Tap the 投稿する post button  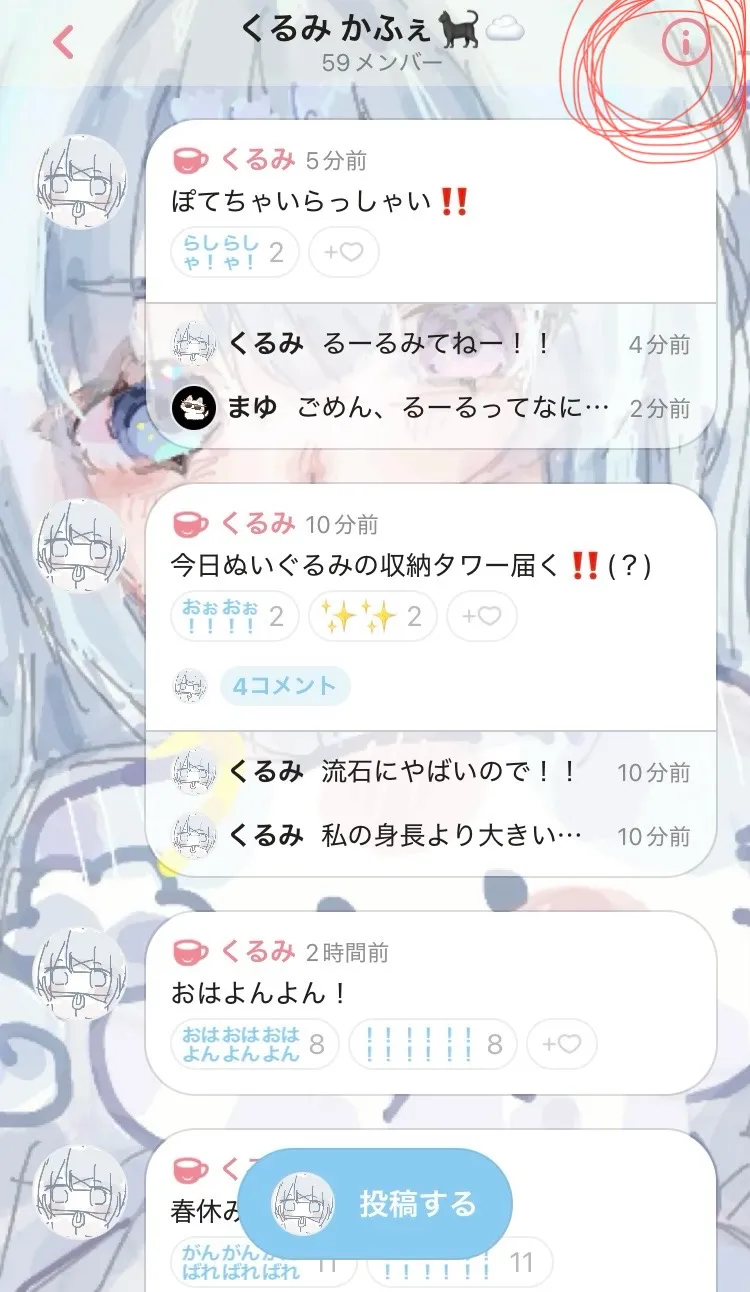(x=375, y=1204)
